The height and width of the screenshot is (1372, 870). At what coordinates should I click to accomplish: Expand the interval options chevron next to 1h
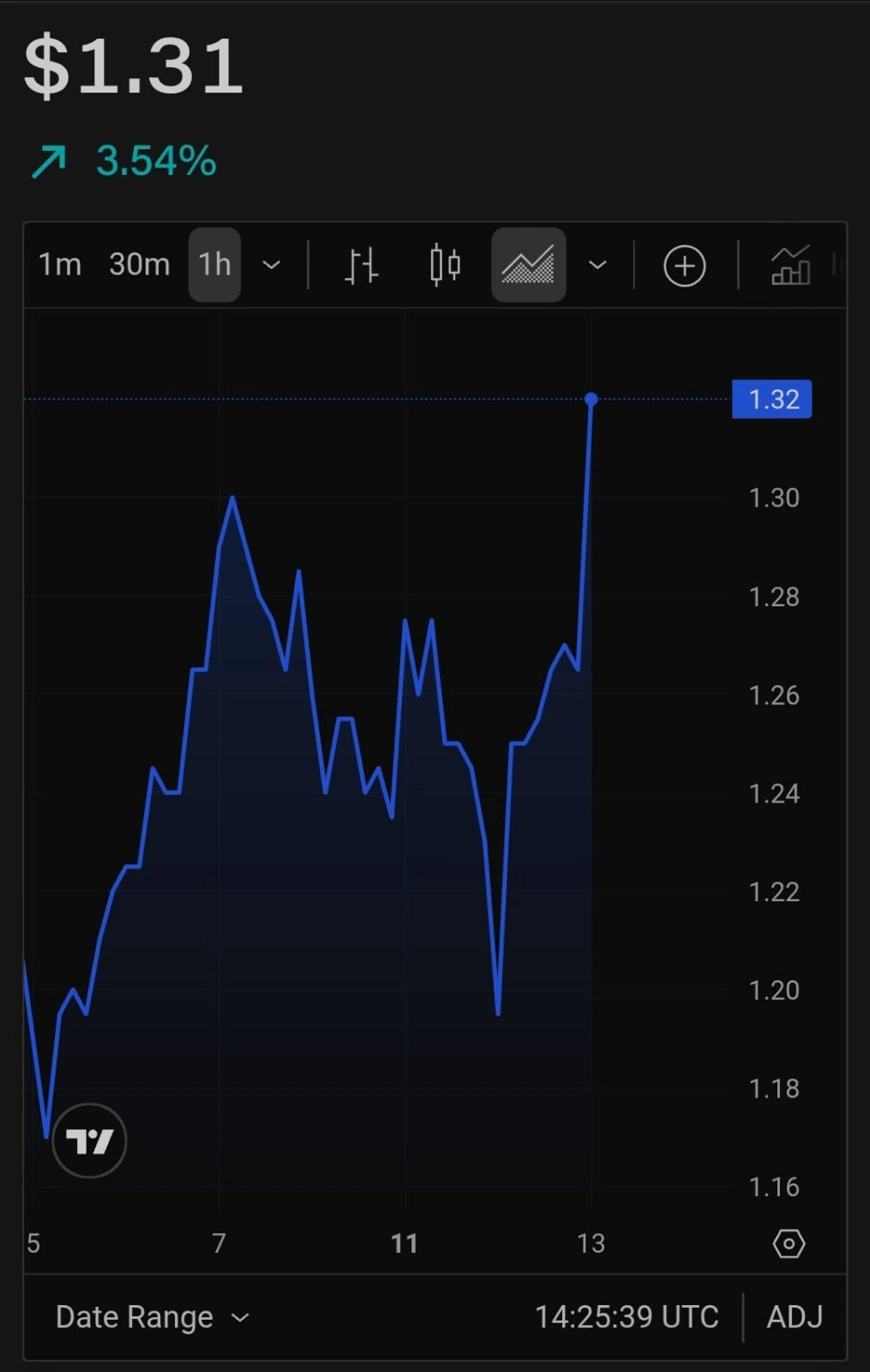271,265
